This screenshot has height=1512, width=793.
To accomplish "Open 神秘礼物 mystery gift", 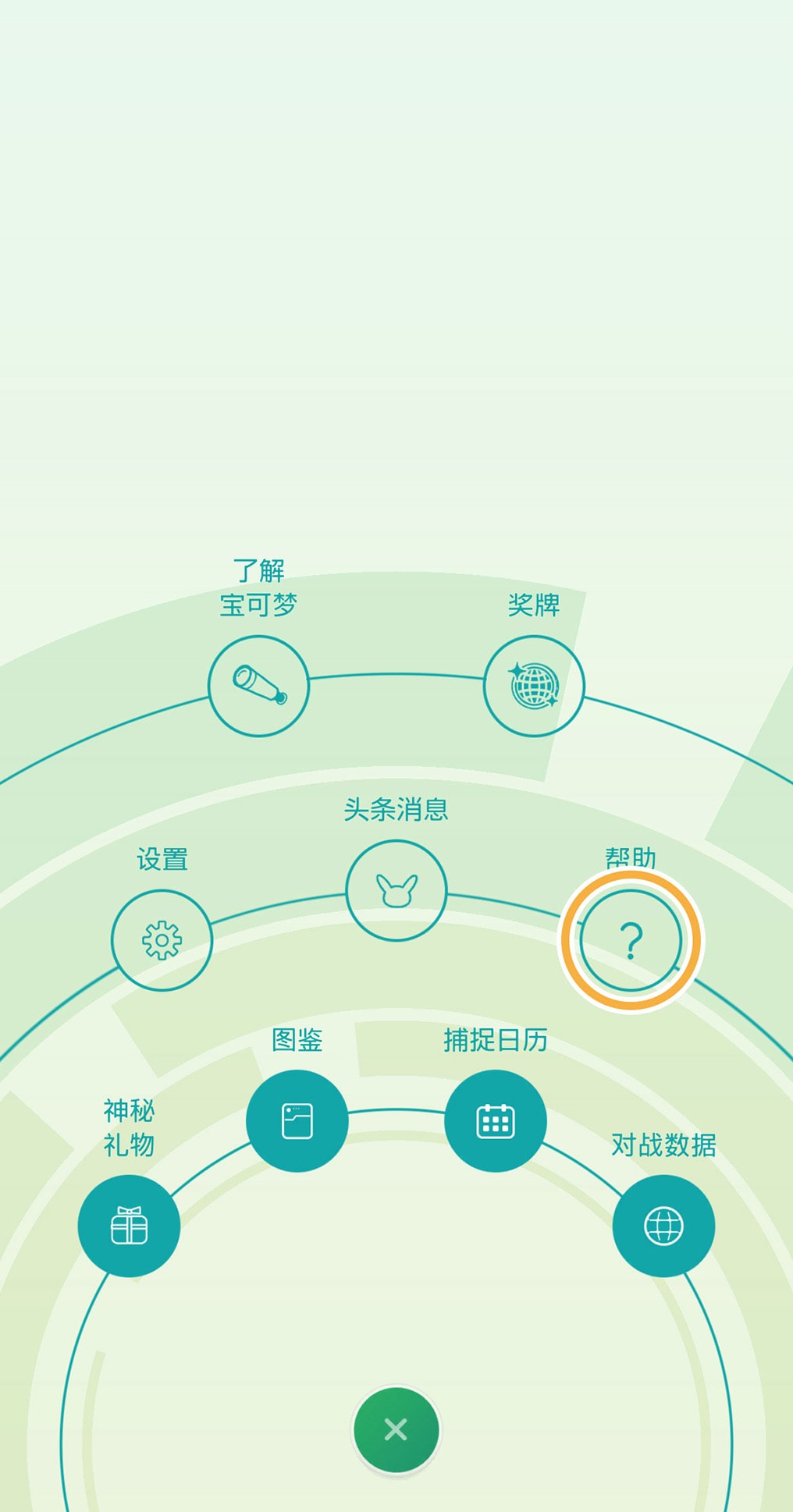I will 129,1226.
